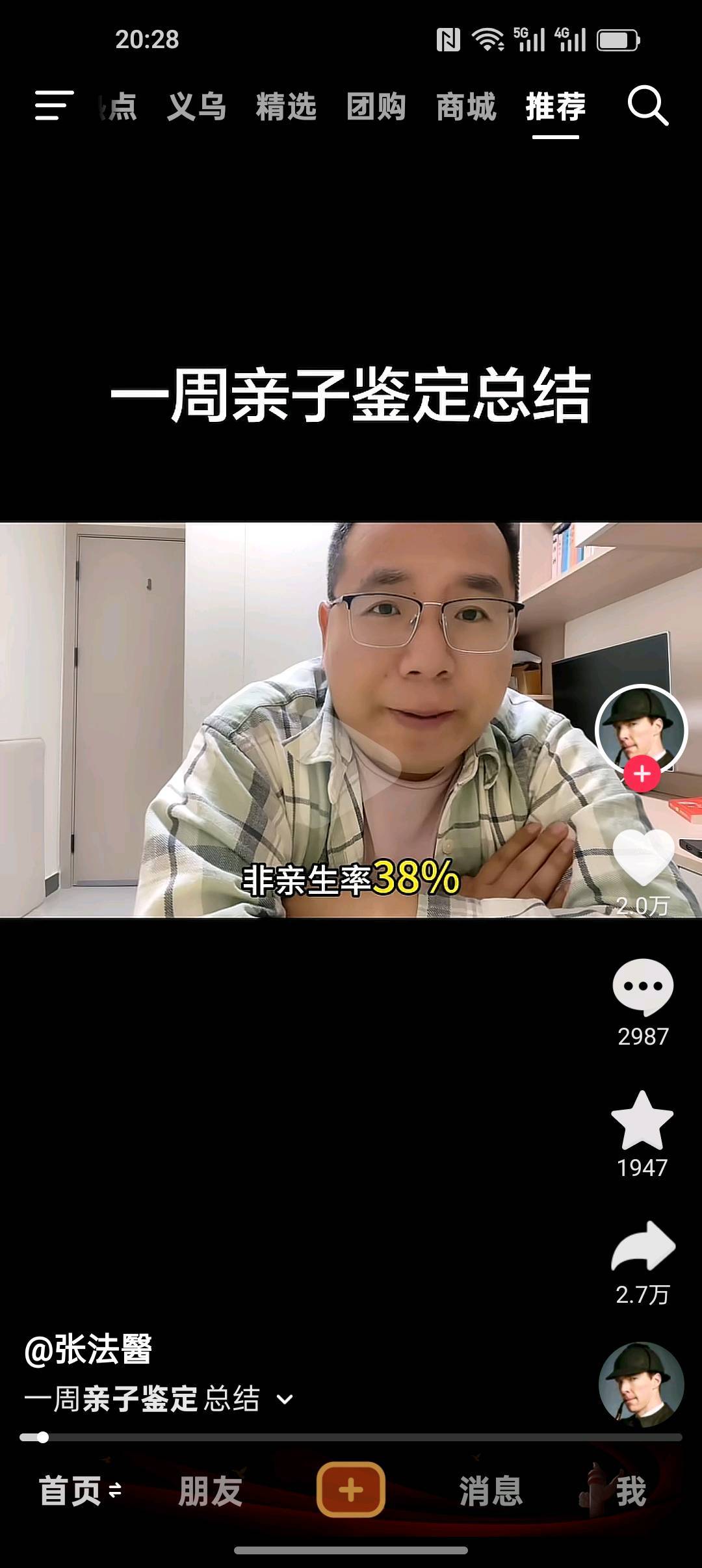Image resolution: width=702 pixels, height=1568 pixels.
Task: Open the comments bubble
Action: coord(643,987)
